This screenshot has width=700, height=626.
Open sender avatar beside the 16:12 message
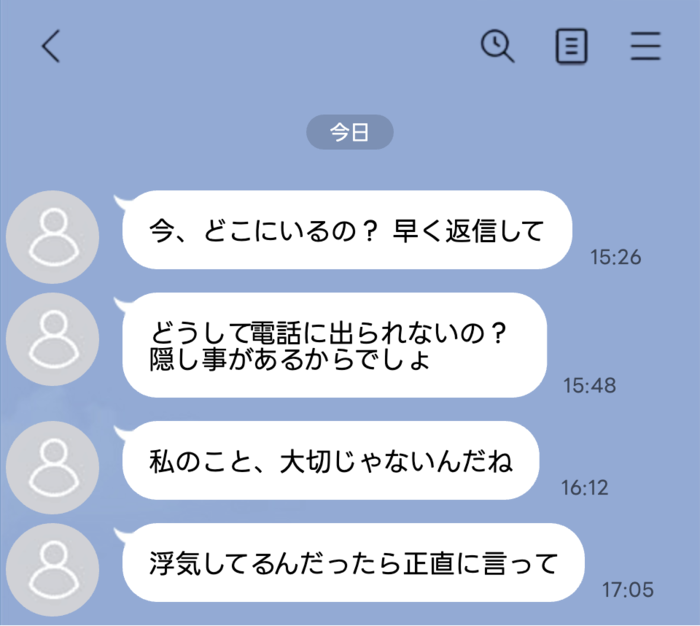52,463
